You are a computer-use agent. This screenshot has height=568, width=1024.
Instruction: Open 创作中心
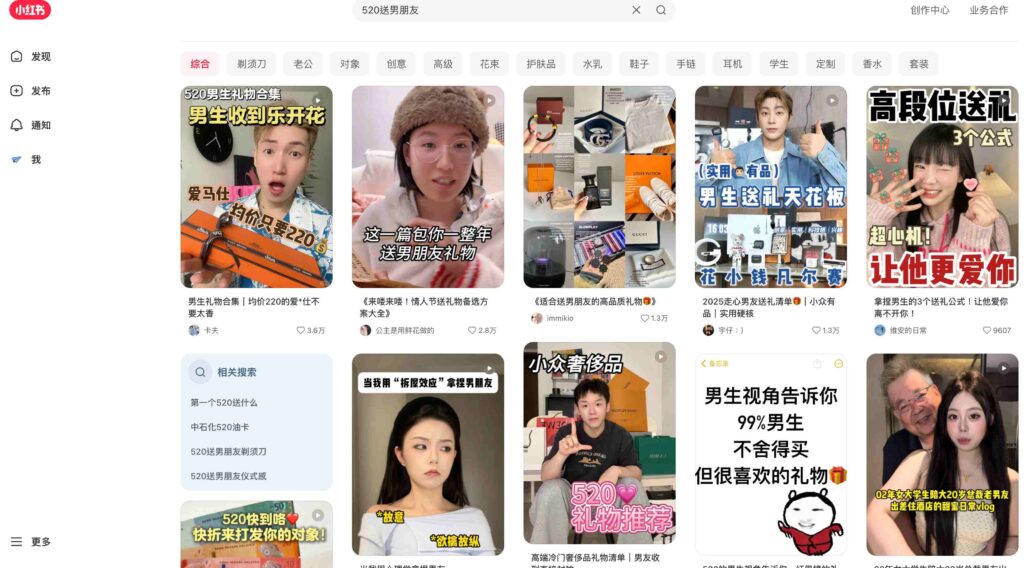click(930, 10)
